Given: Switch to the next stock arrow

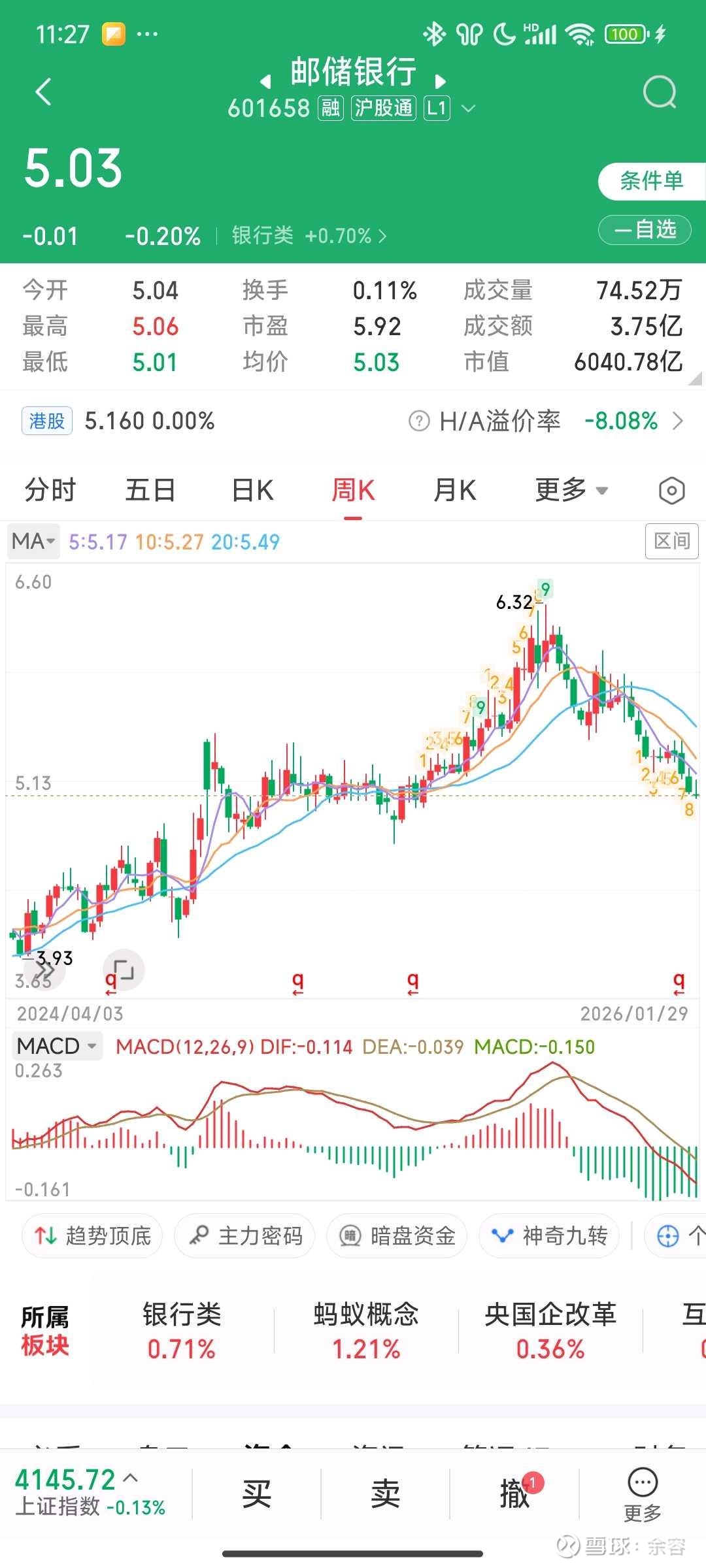Looking at the screenshot, I should pos(441,81).
